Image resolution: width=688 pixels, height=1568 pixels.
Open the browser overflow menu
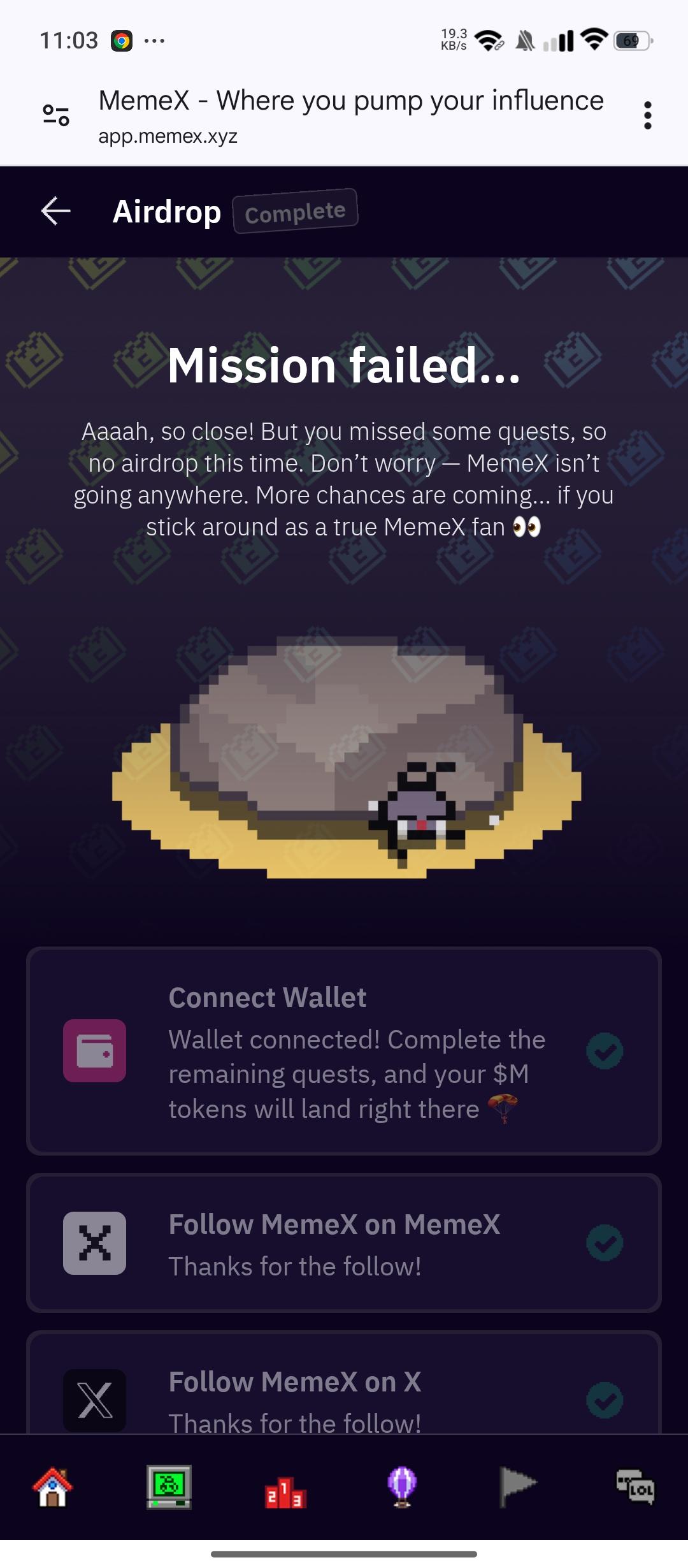647,116
